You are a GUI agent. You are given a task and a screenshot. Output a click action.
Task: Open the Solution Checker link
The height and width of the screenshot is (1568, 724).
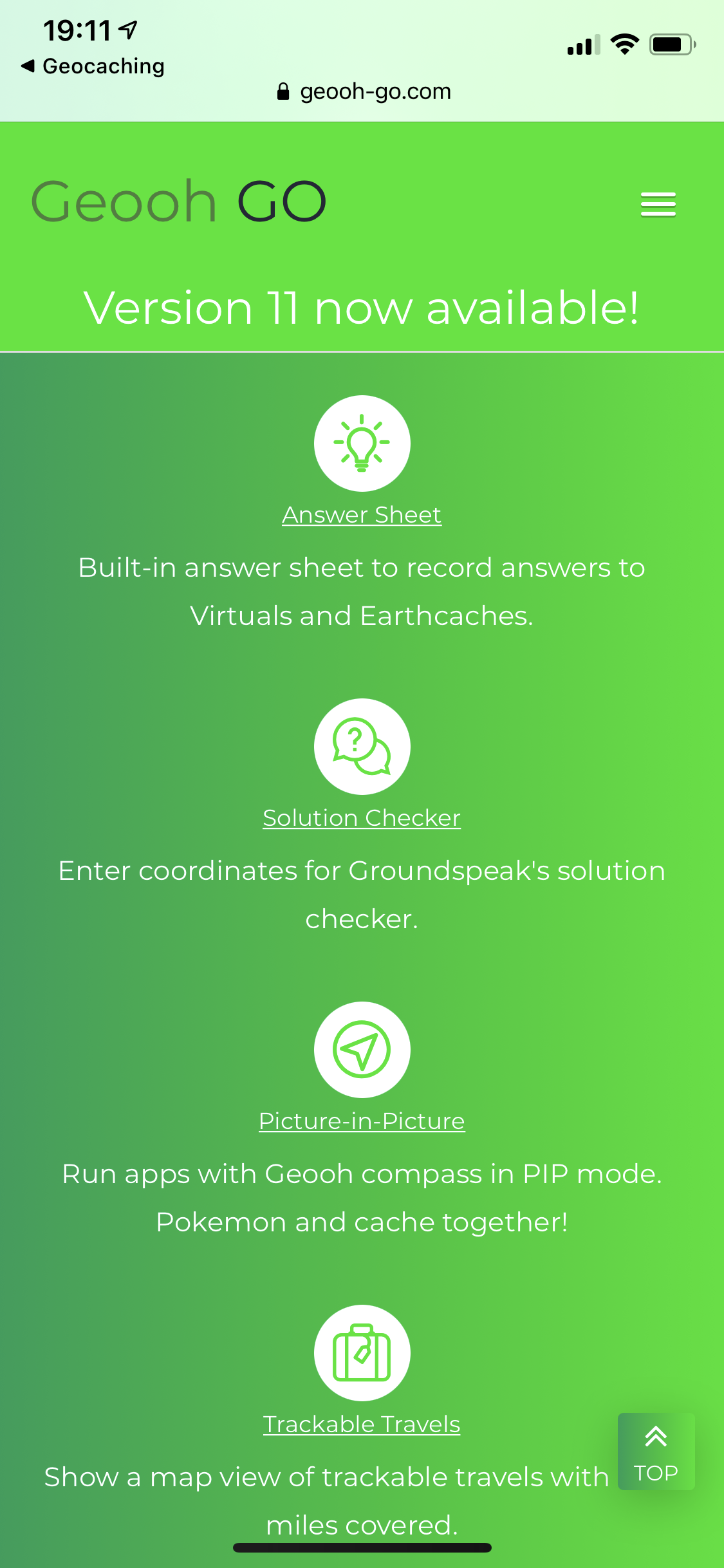pos(362,818)
